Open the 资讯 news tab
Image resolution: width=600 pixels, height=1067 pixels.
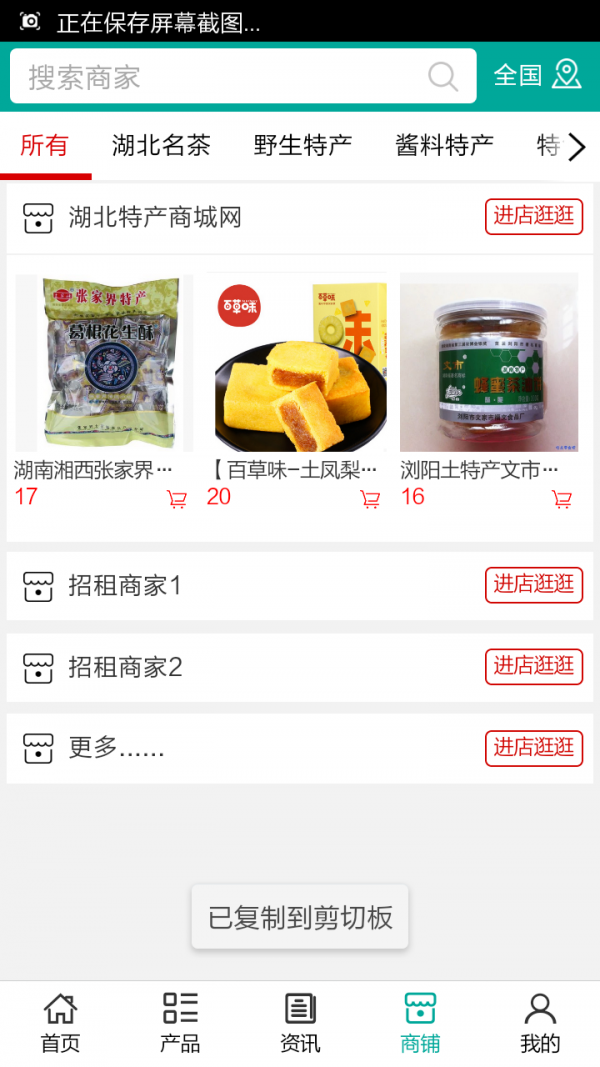[x=300, y=1023]
